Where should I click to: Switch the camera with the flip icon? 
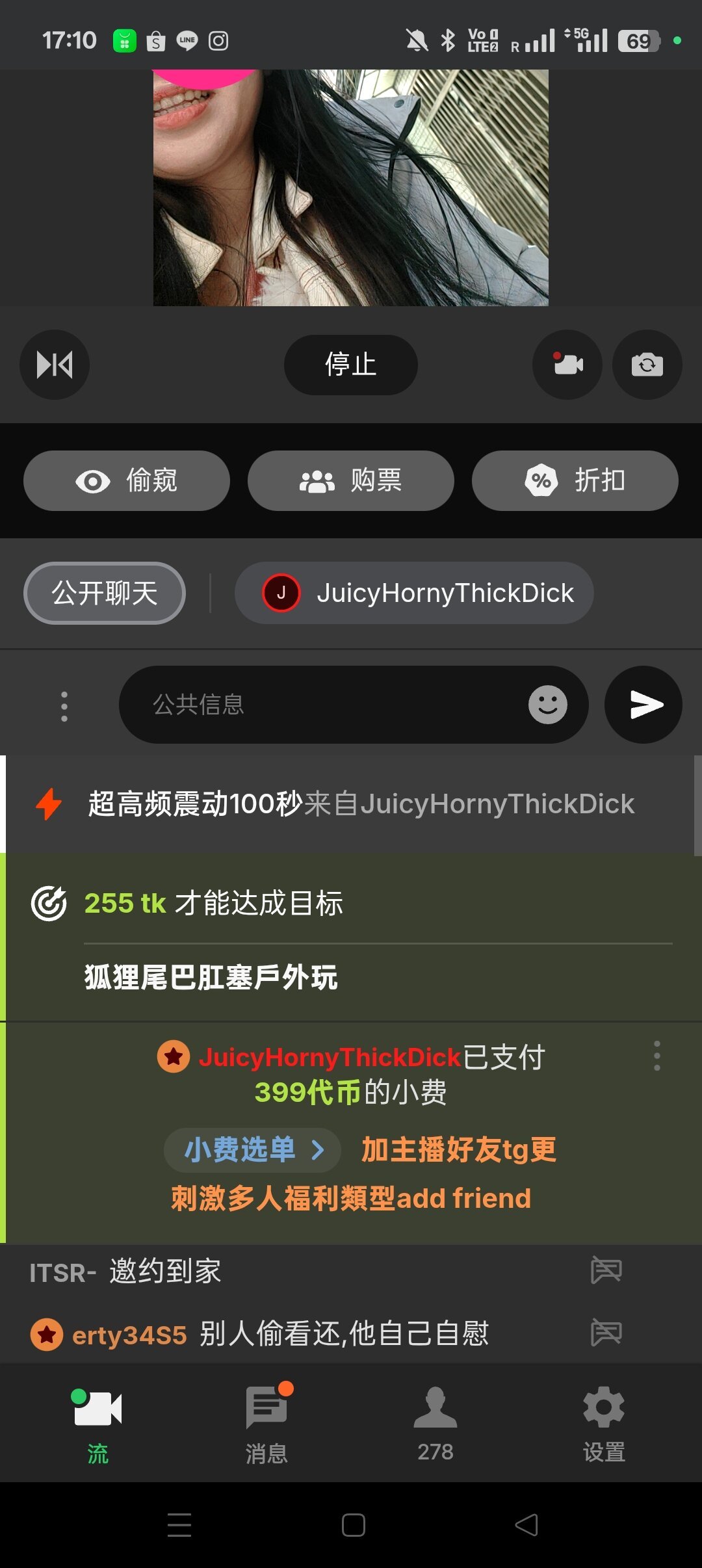coord(647,365)
